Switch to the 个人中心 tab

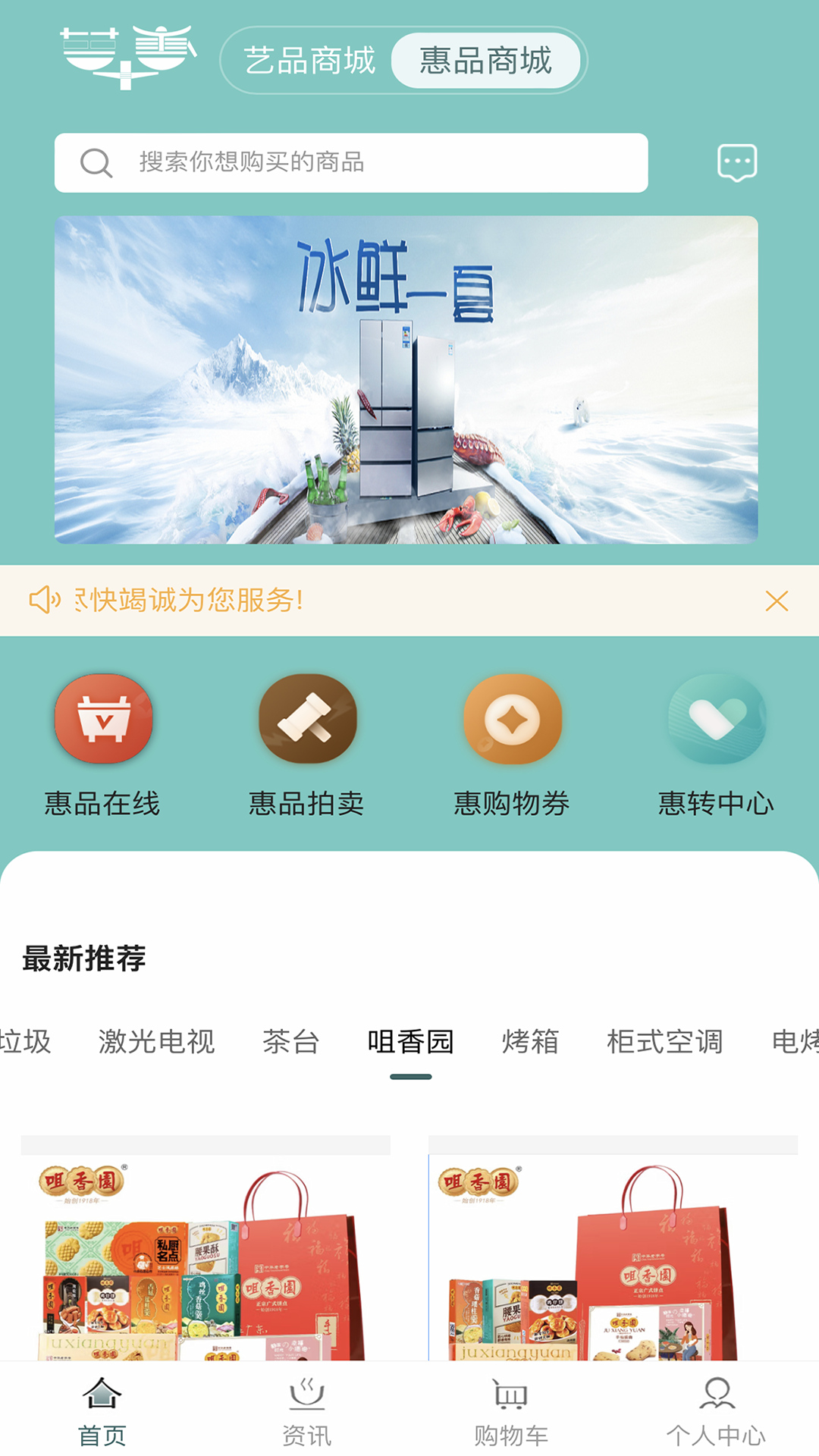(716, 1411)
